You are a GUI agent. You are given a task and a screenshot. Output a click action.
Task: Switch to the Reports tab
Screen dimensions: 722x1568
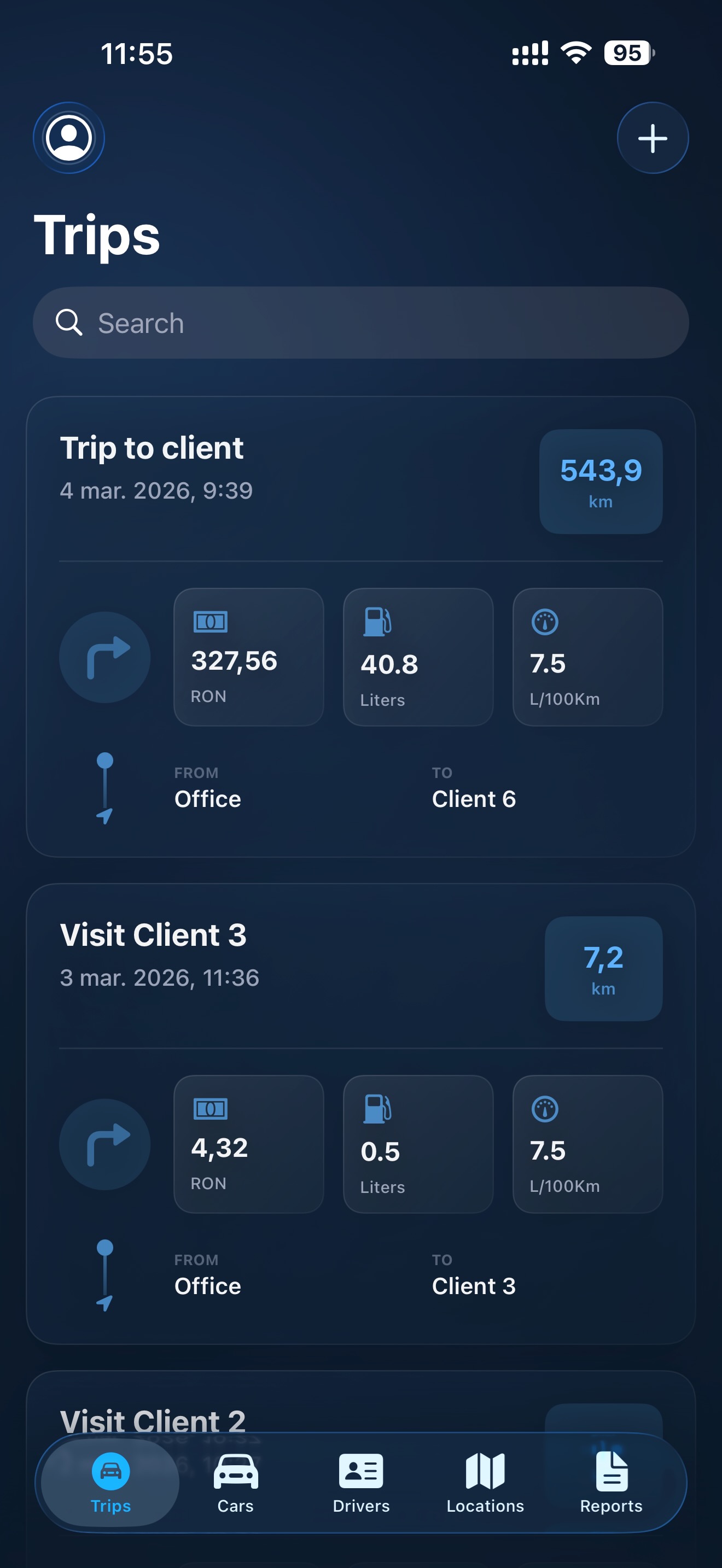(x=611, y=1478)
